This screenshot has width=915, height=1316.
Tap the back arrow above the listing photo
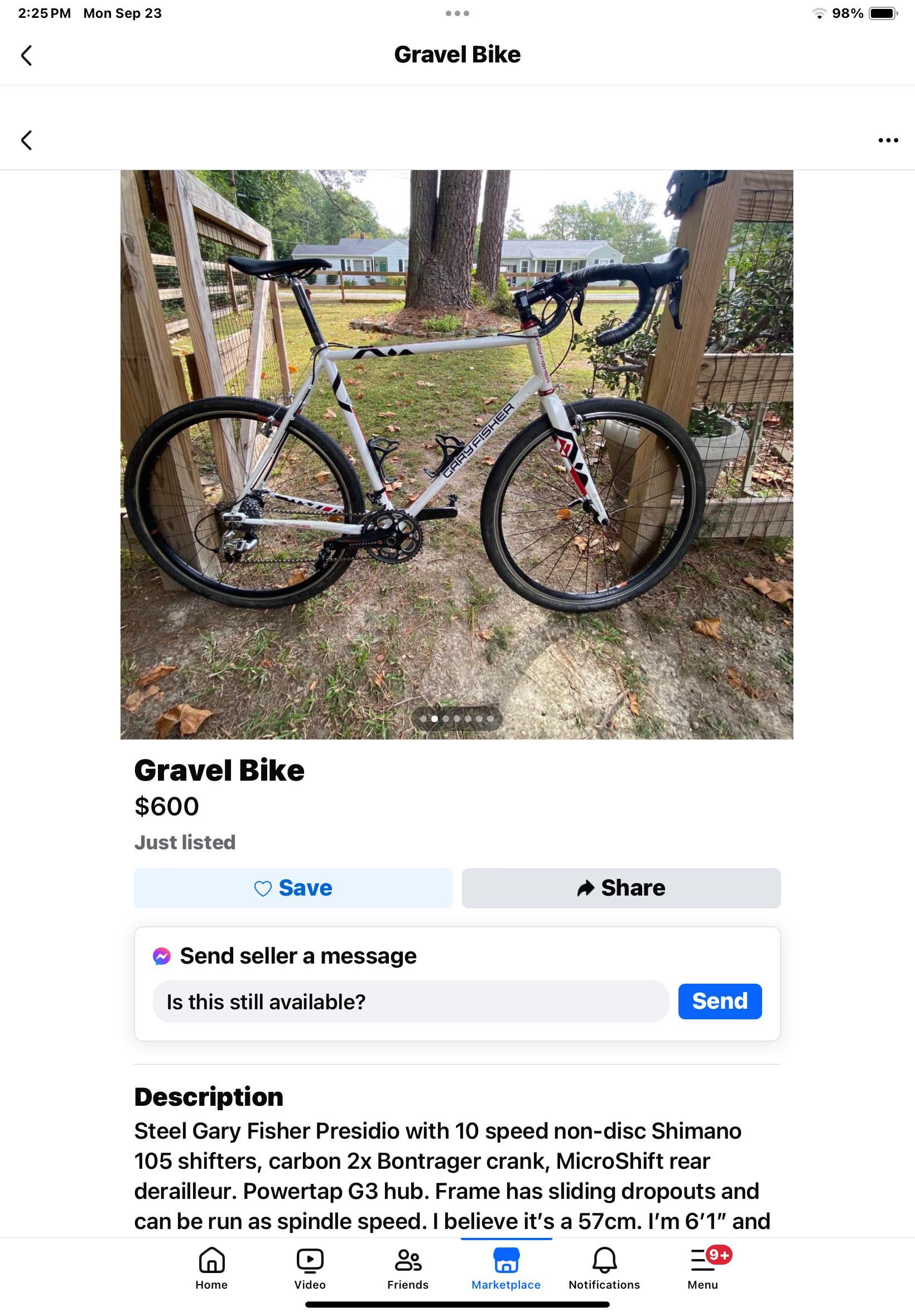point(26,141)
